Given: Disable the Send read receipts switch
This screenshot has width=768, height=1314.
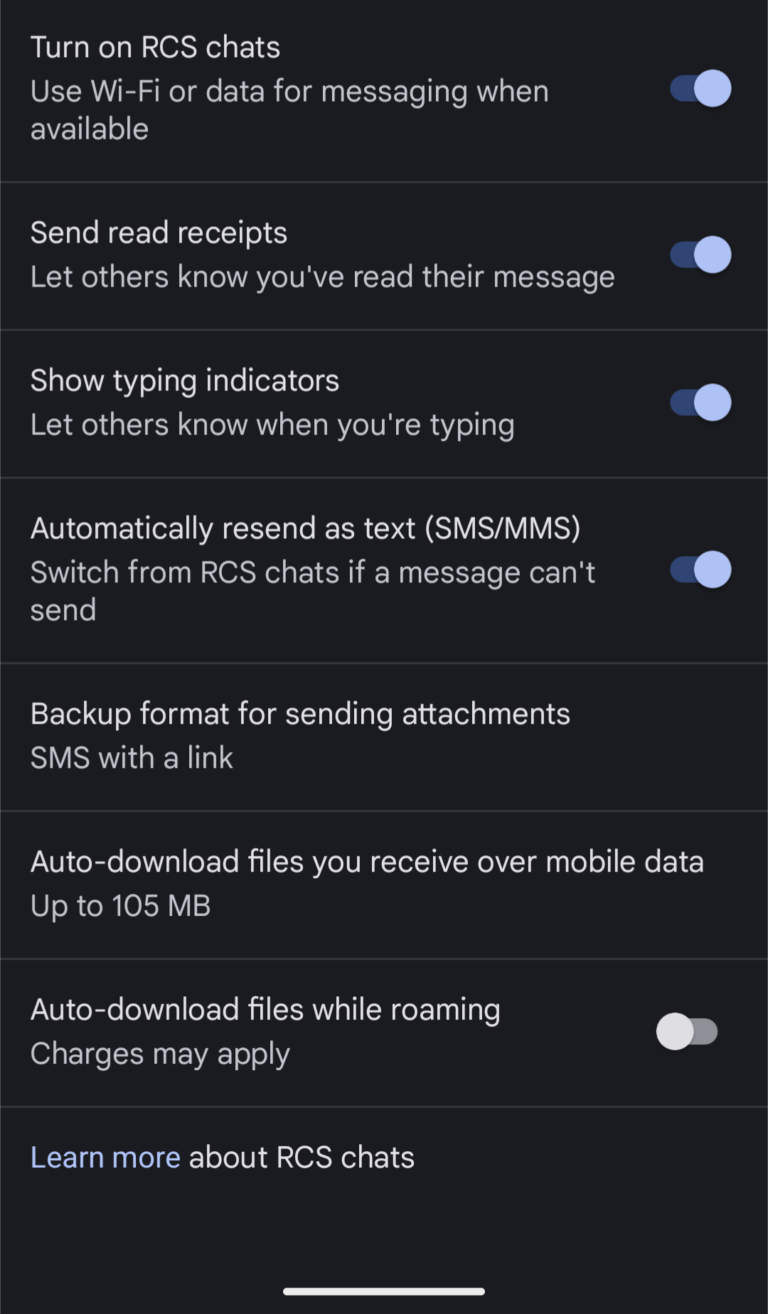Looking at the screenshot, I should (x=697, y=254).
